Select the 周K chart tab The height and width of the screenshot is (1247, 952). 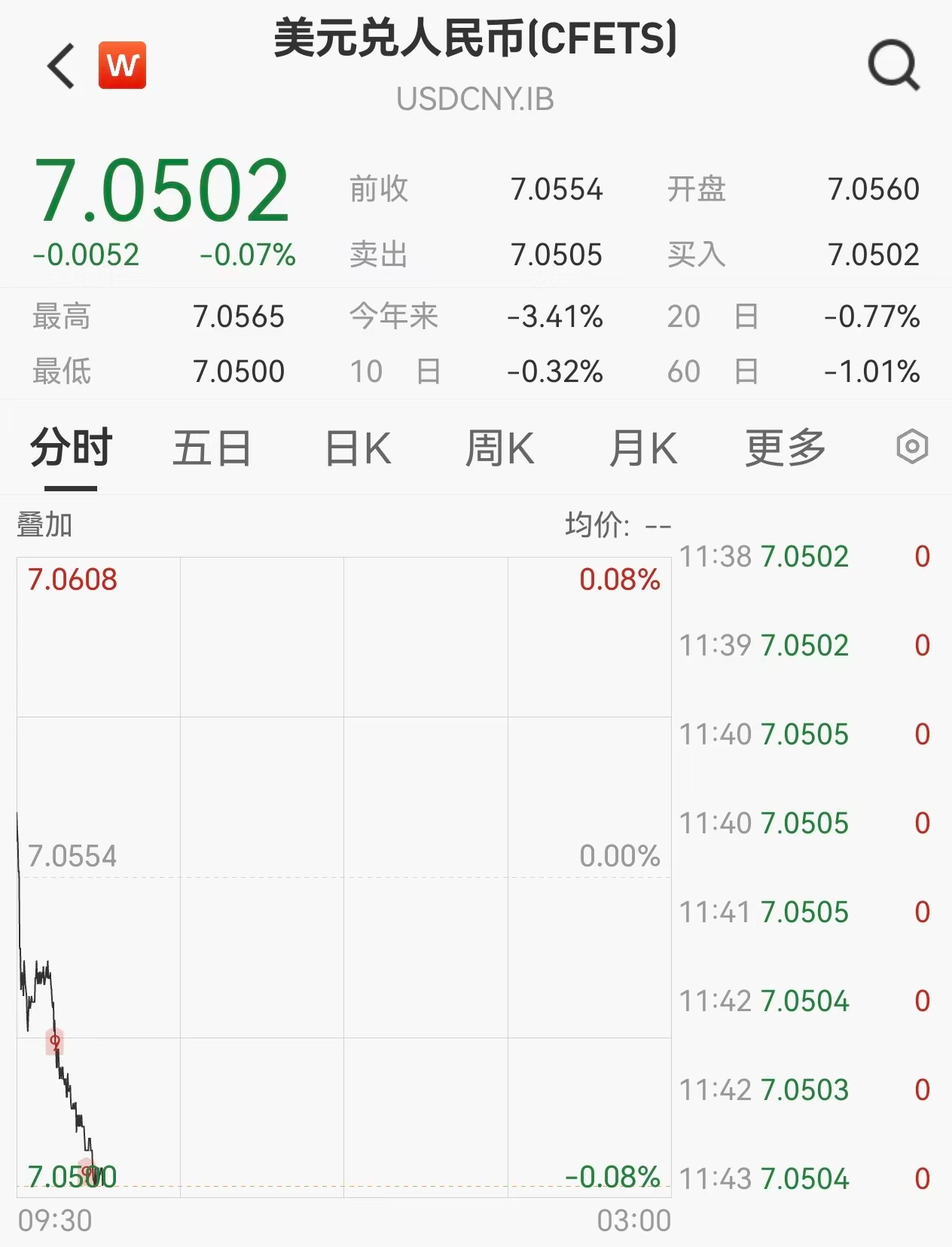pyautogui.click(x=499, y=448)
